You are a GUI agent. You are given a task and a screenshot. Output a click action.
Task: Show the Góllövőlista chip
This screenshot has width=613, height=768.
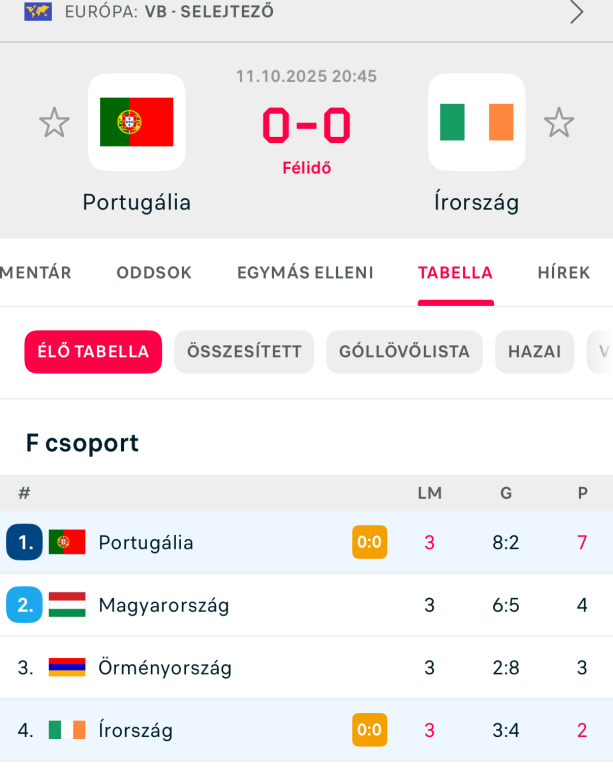click(x=404, y=352)
